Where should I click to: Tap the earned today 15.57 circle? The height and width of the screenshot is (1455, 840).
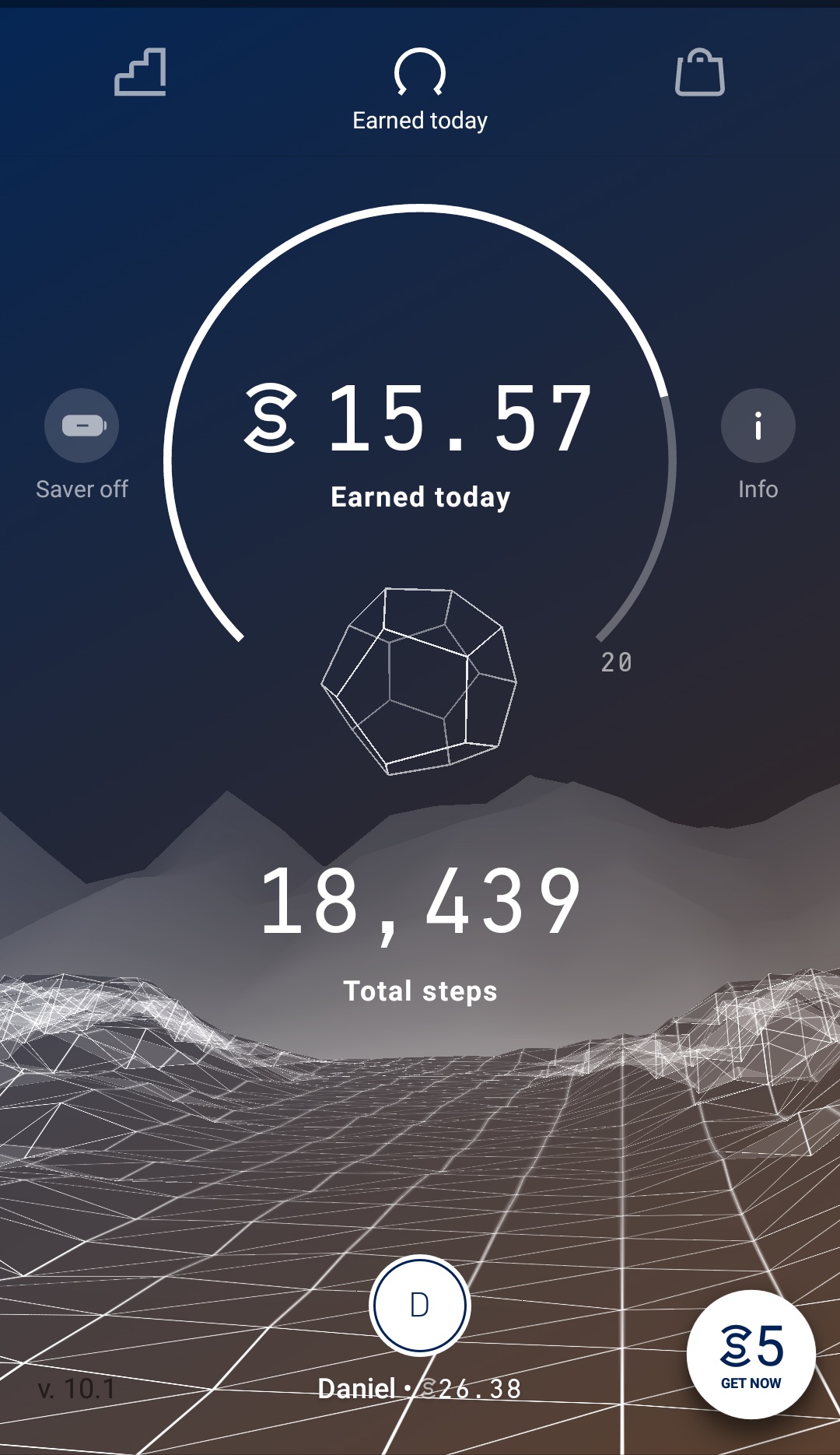tap(420, 436)
